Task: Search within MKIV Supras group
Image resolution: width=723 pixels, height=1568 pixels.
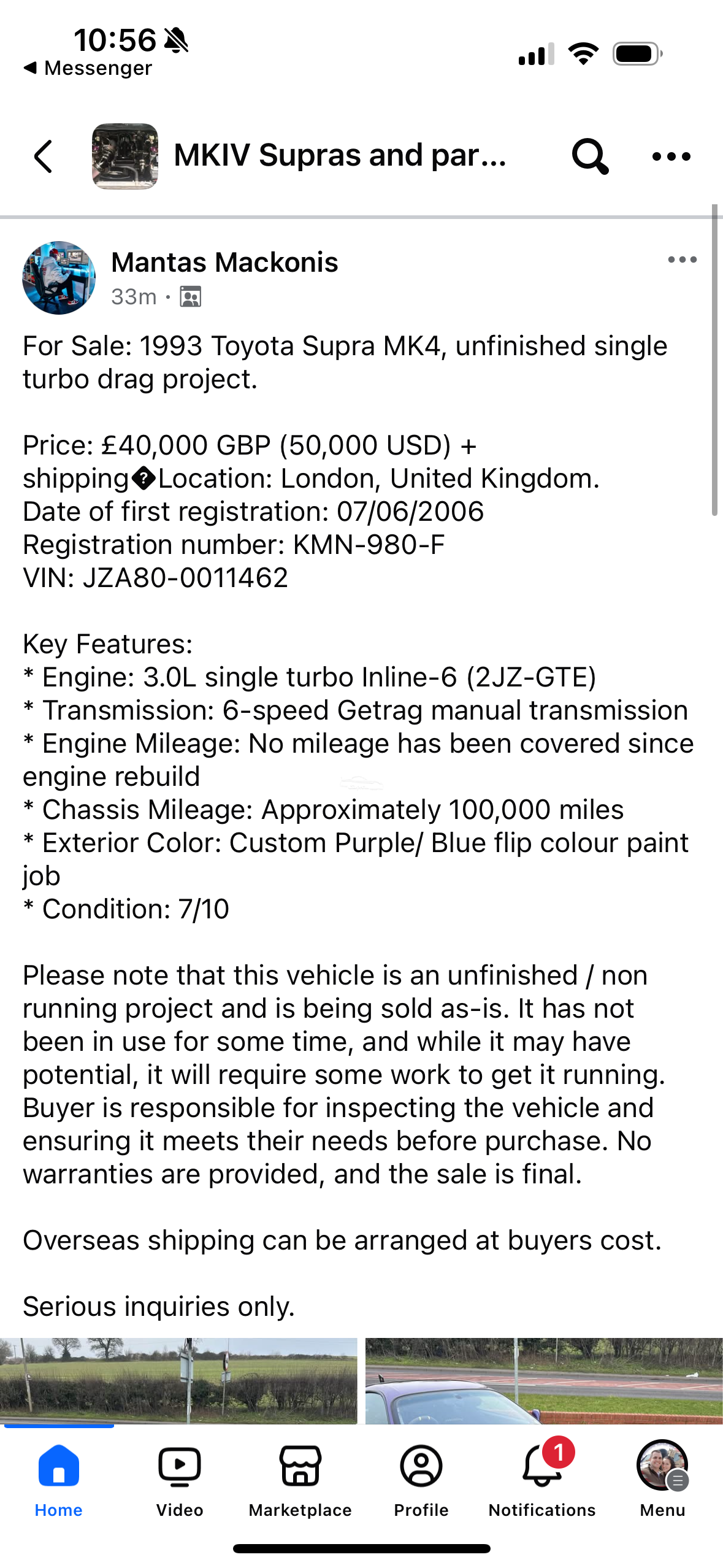Action: [x=589, y=156]
